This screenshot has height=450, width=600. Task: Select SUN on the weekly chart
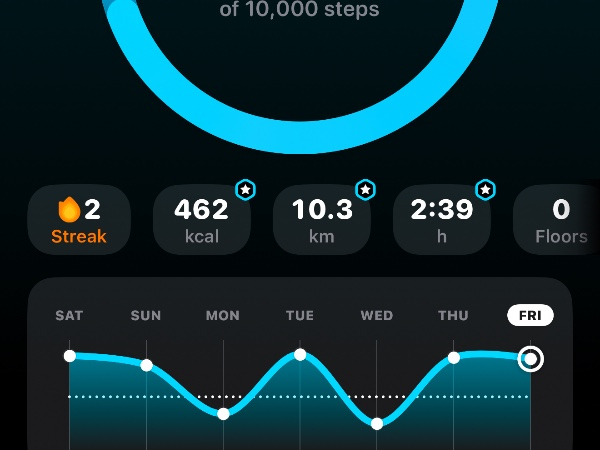(x=146, y=315)
